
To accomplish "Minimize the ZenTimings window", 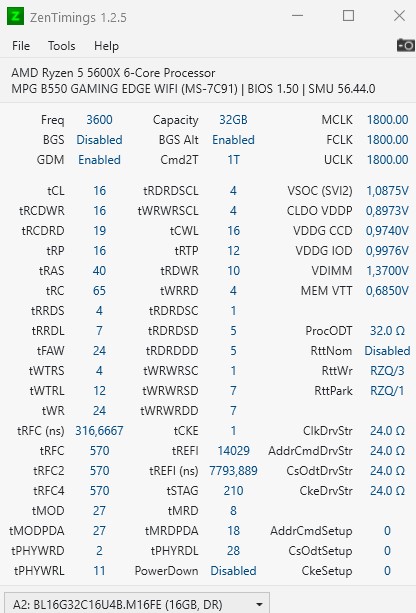I will click(298, 16).
